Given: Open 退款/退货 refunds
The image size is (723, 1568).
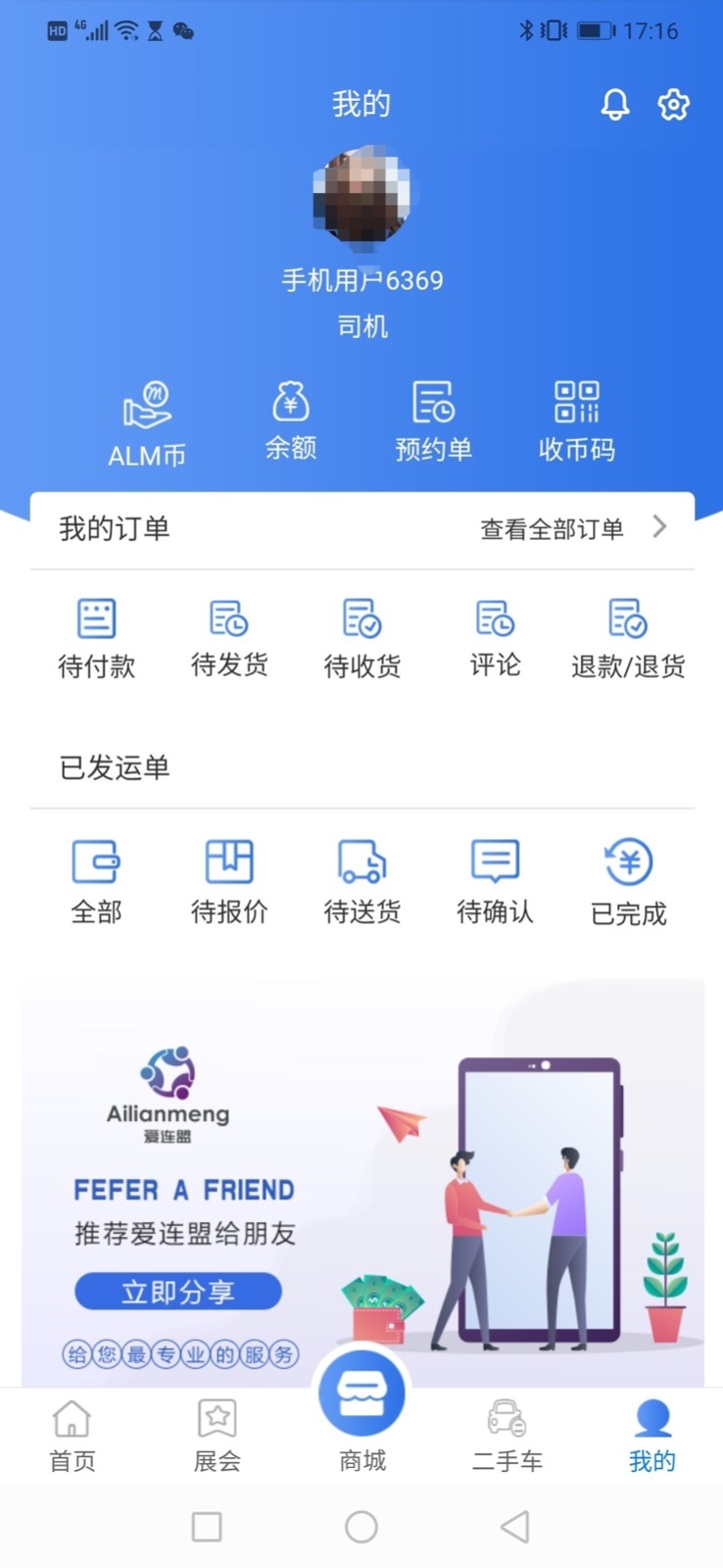Looking at the screenshot, I should [628, 638].
